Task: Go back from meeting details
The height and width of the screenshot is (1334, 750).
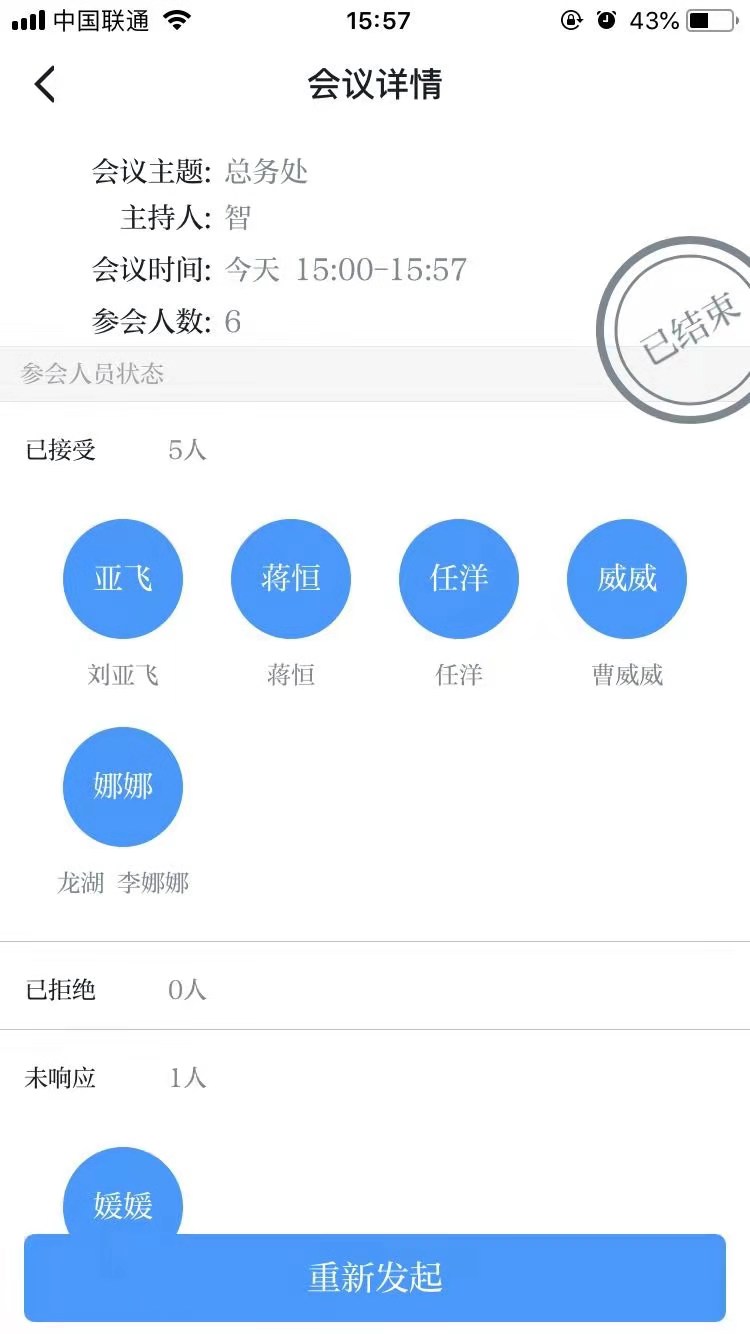Action: point(44,85)
